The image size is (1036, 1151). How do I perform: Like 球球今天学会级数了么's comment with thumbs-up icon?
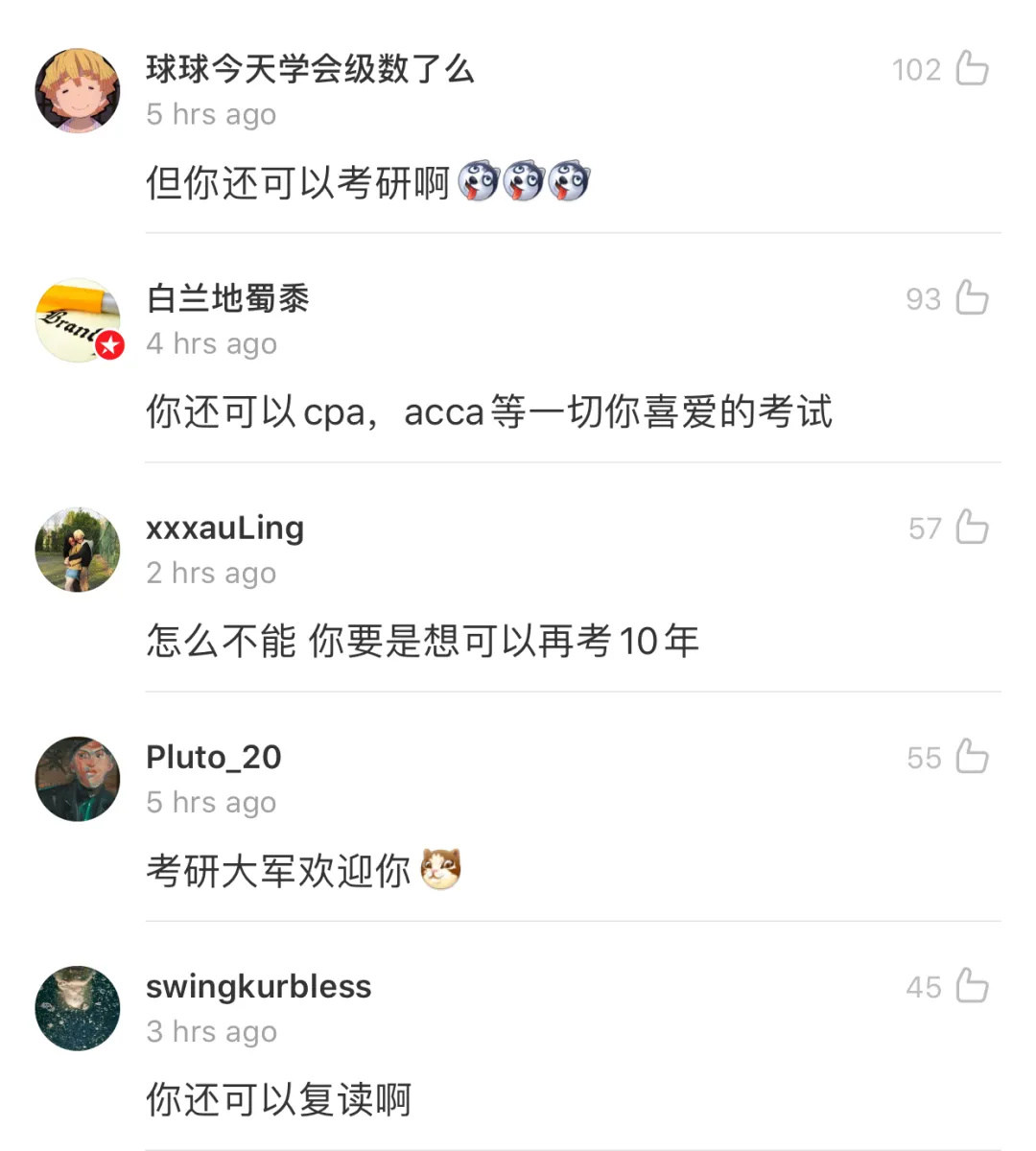coord(972,67)
